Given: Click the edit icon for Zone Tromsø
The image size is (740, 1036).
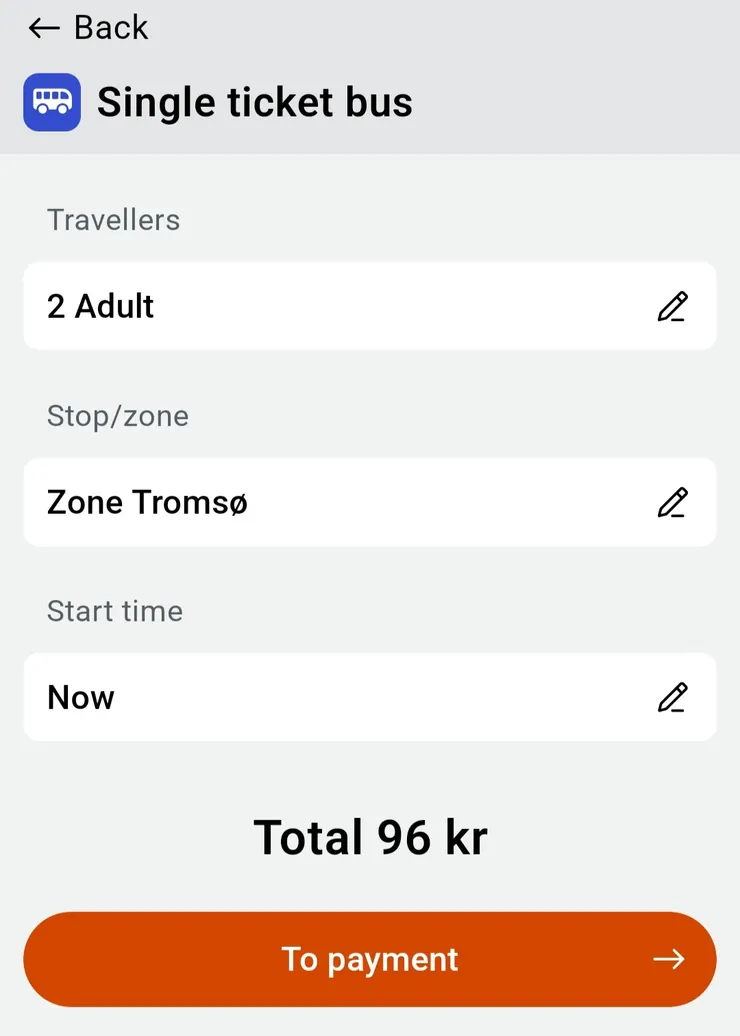Looking at the screenshot, I should click(x=673, y=502).
